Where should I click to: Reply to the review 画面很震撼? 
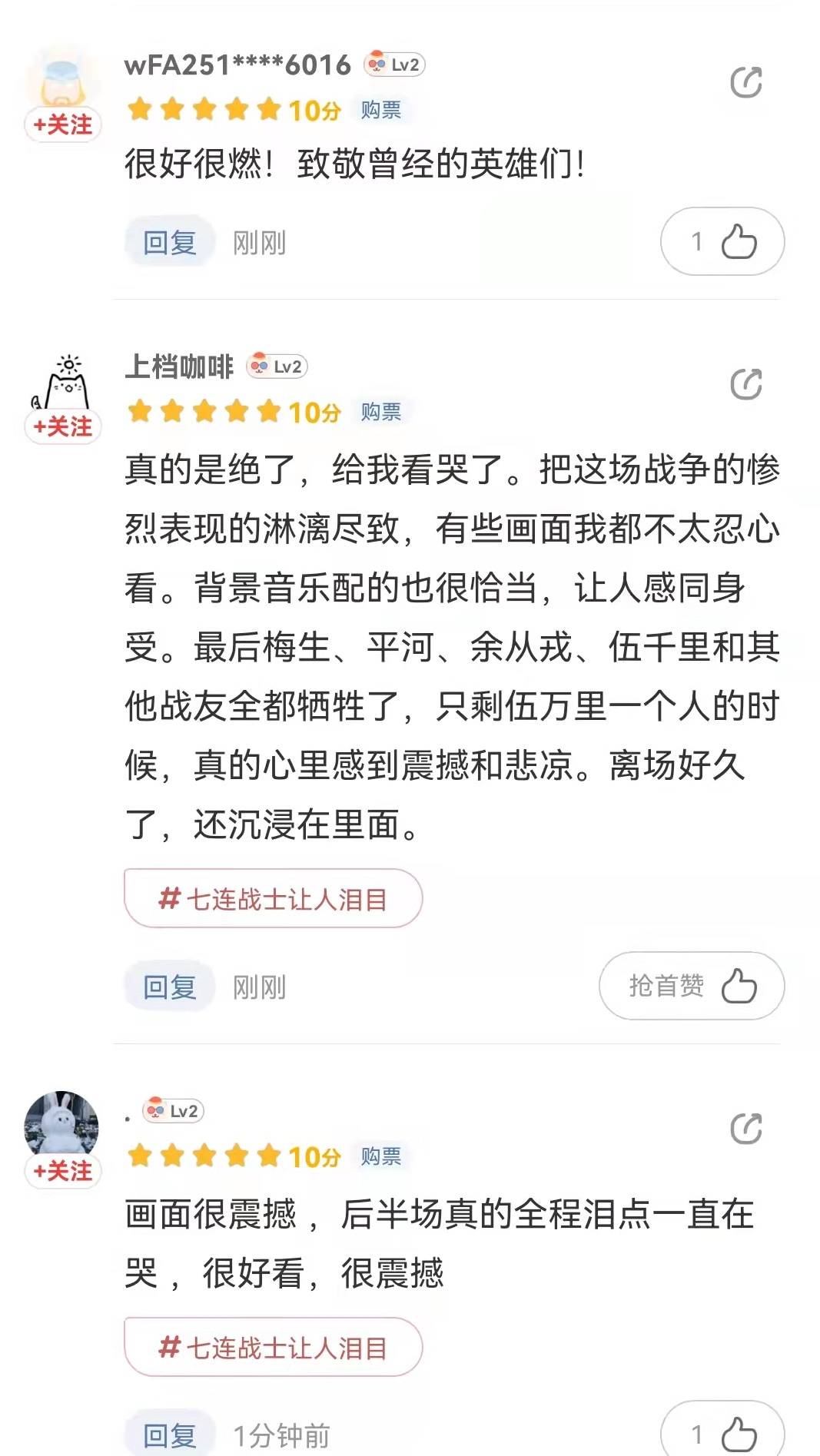point(170,1435)
